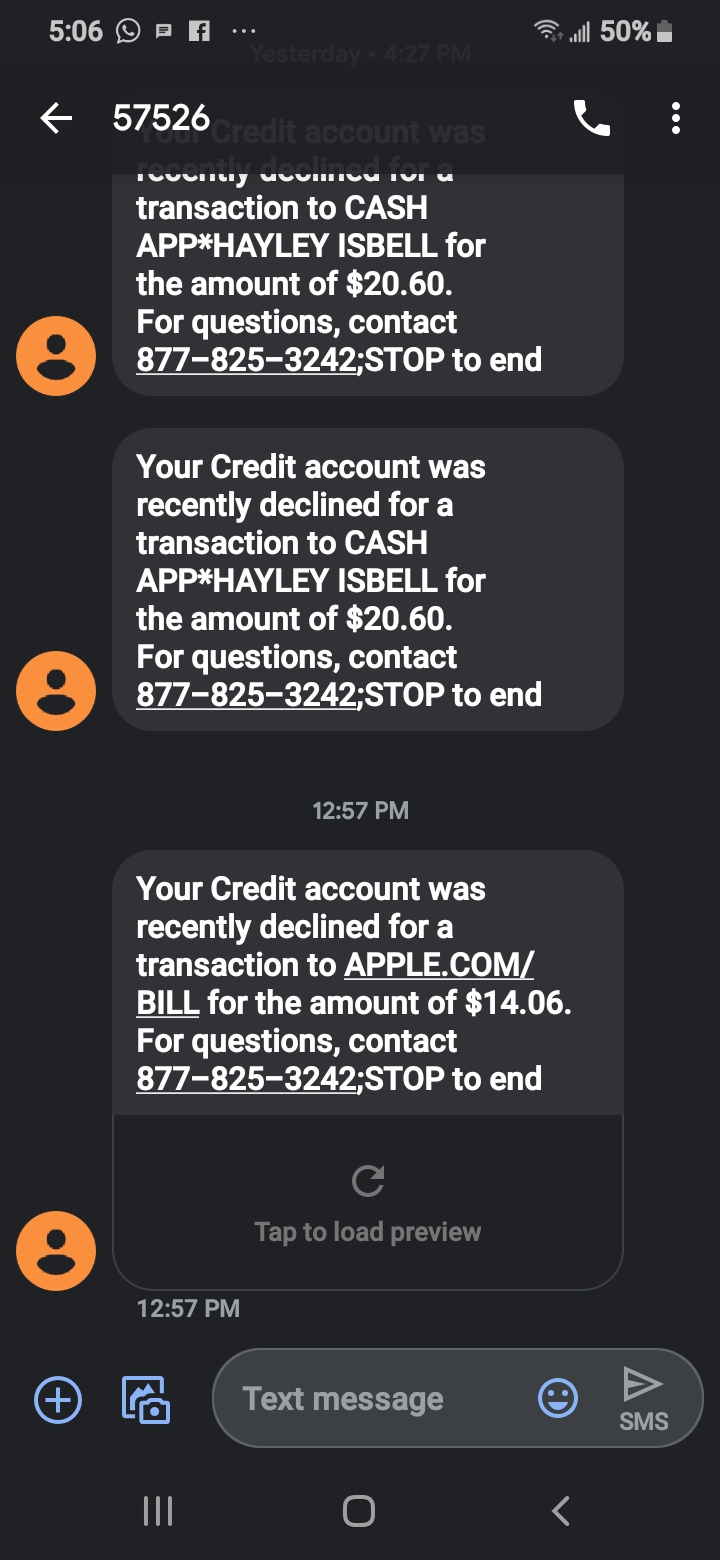Go back using the system navigation bar
Viewport: 720px width, 1560px height.
tap(561, 1510)
